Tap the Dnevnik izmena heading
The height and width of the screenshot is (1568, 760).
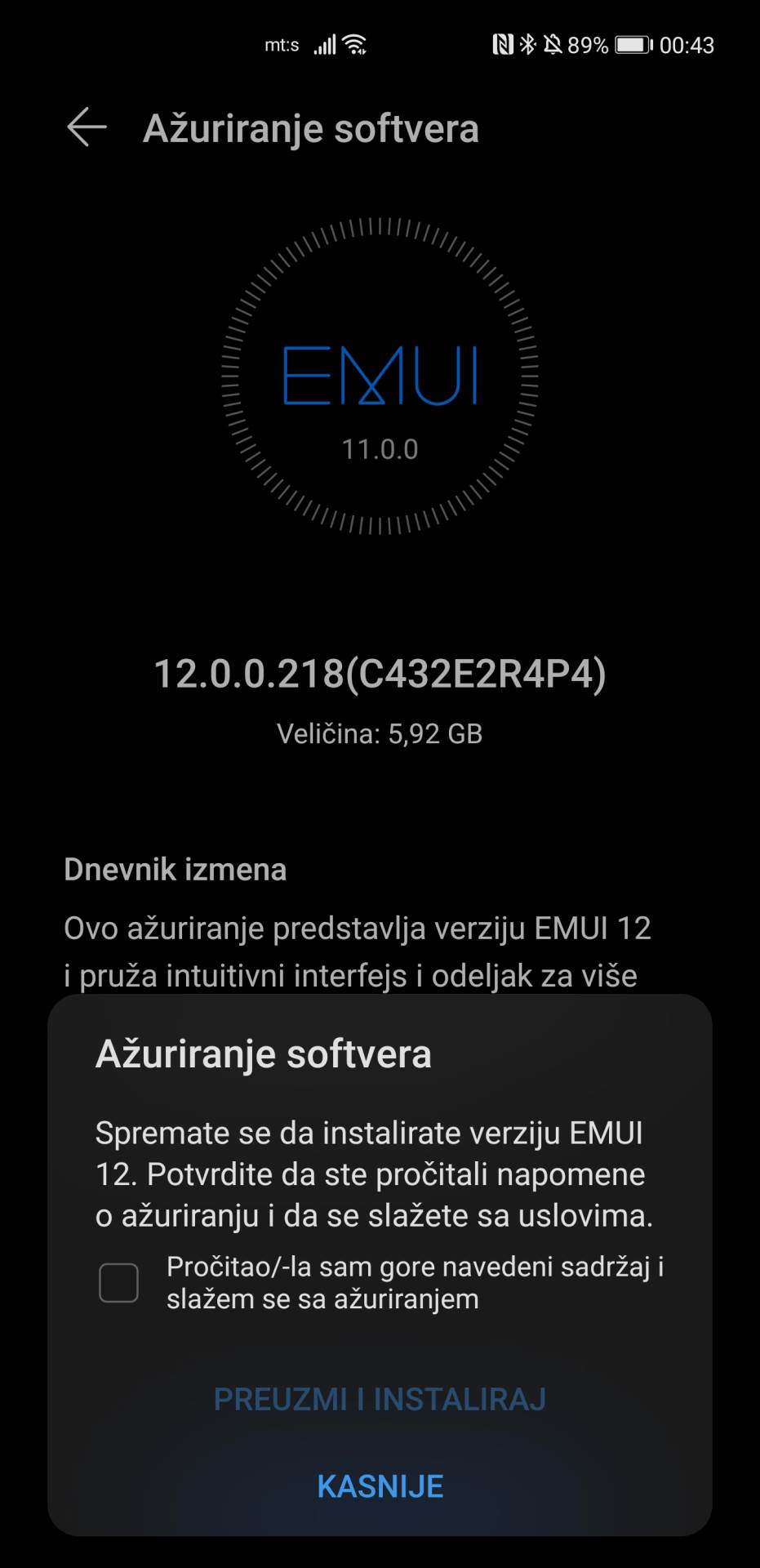coord(176,868)
